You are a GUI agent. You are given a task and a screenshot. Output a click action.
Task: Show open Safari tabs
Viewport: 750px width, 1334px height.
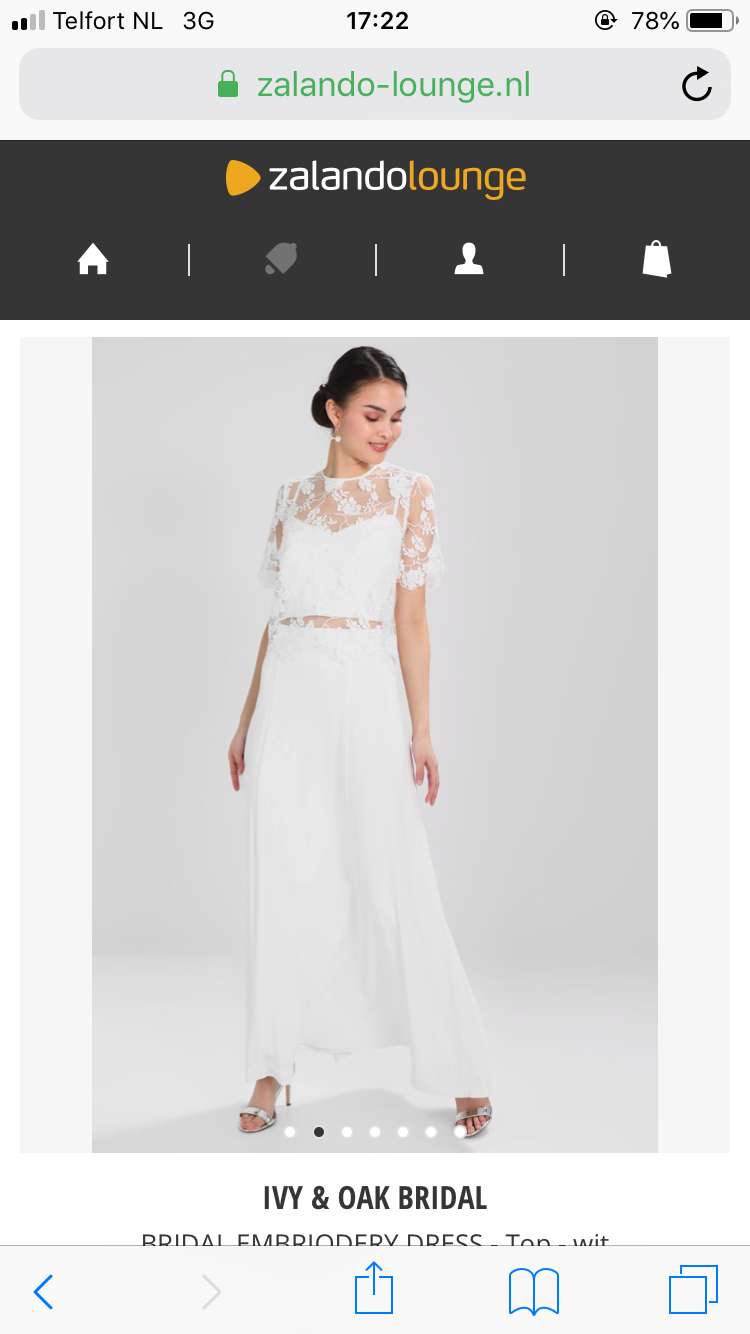click(x=693, y=1290)
